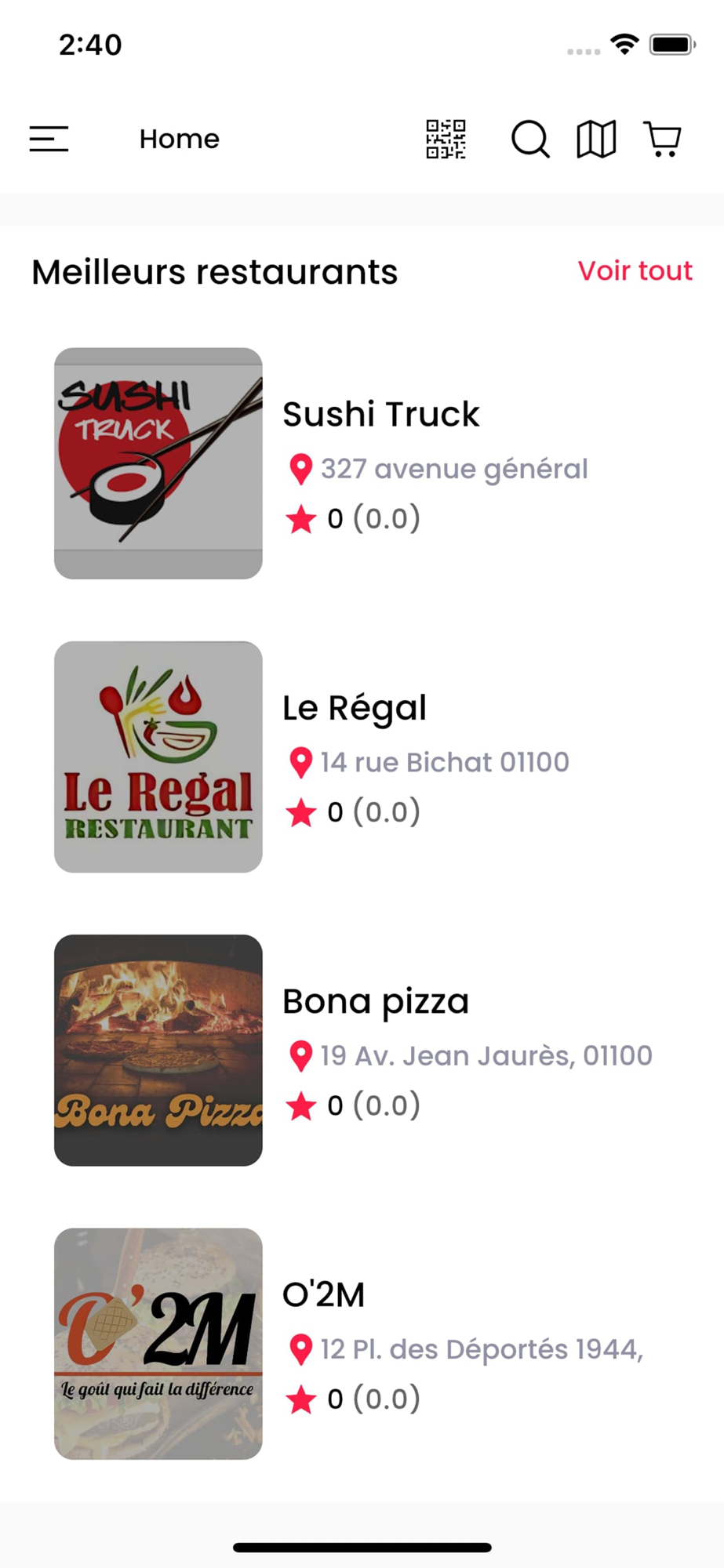Open the shopping cart

pyautogui.click(x=663, y=139)
